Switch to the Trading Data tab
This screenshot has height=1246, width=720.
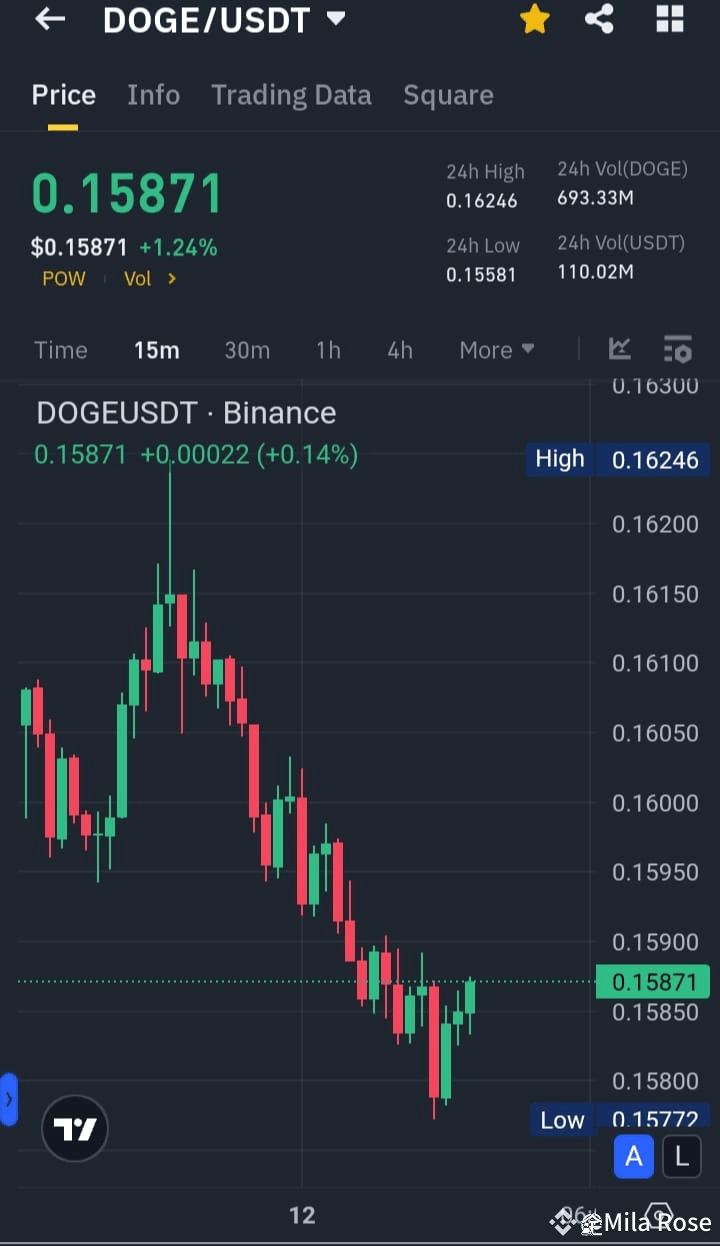click(x=291, y=94)
